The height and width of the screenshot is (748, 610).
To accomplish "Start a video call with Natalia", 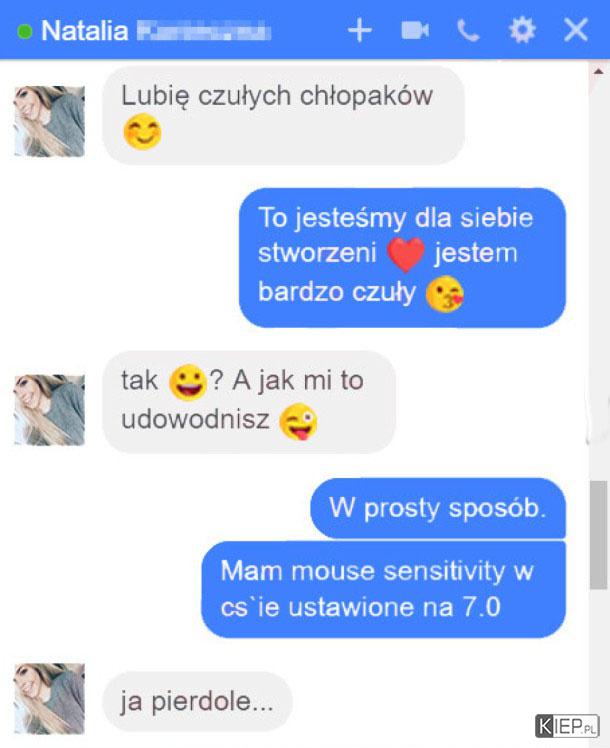I will point(414,31).
